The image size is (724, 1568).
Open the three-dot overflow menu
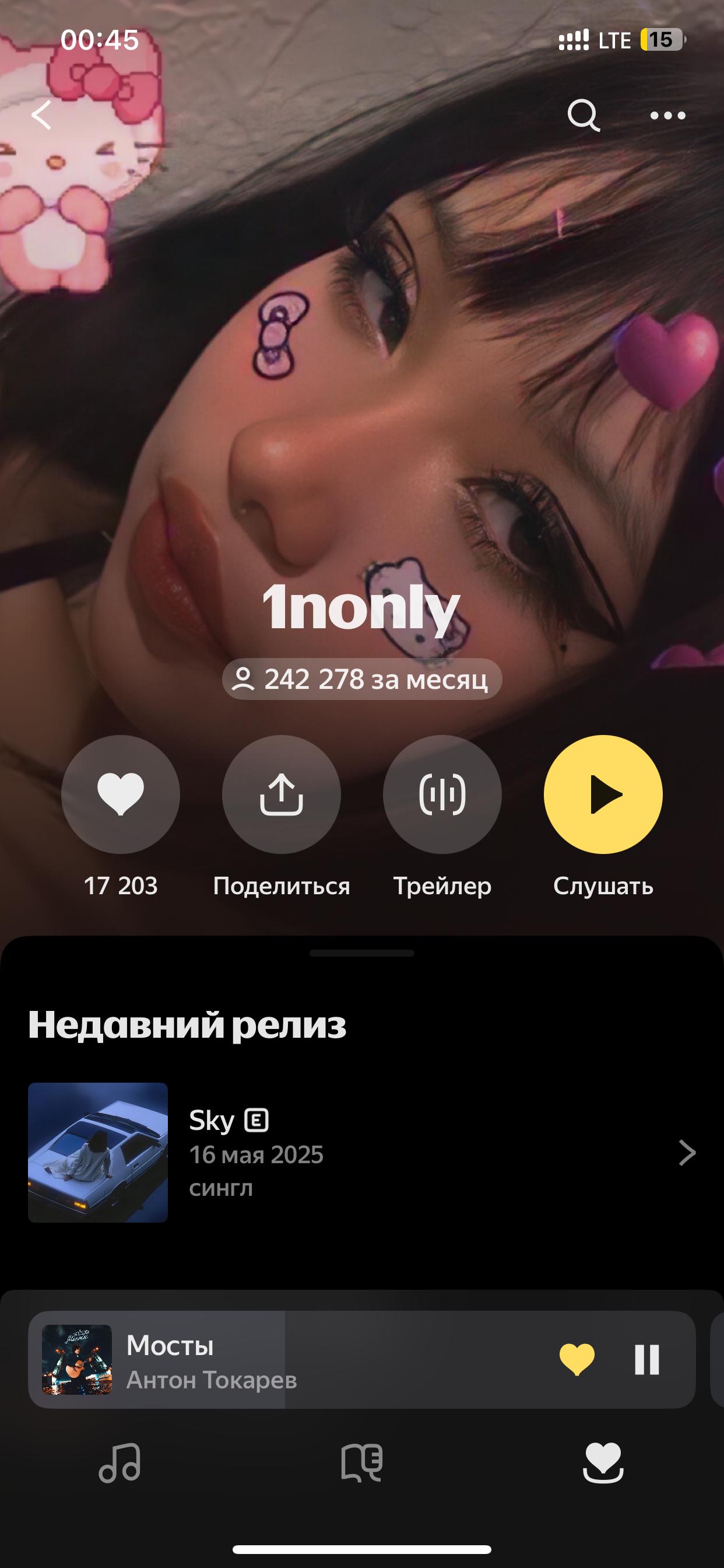(x=667, y=115)
